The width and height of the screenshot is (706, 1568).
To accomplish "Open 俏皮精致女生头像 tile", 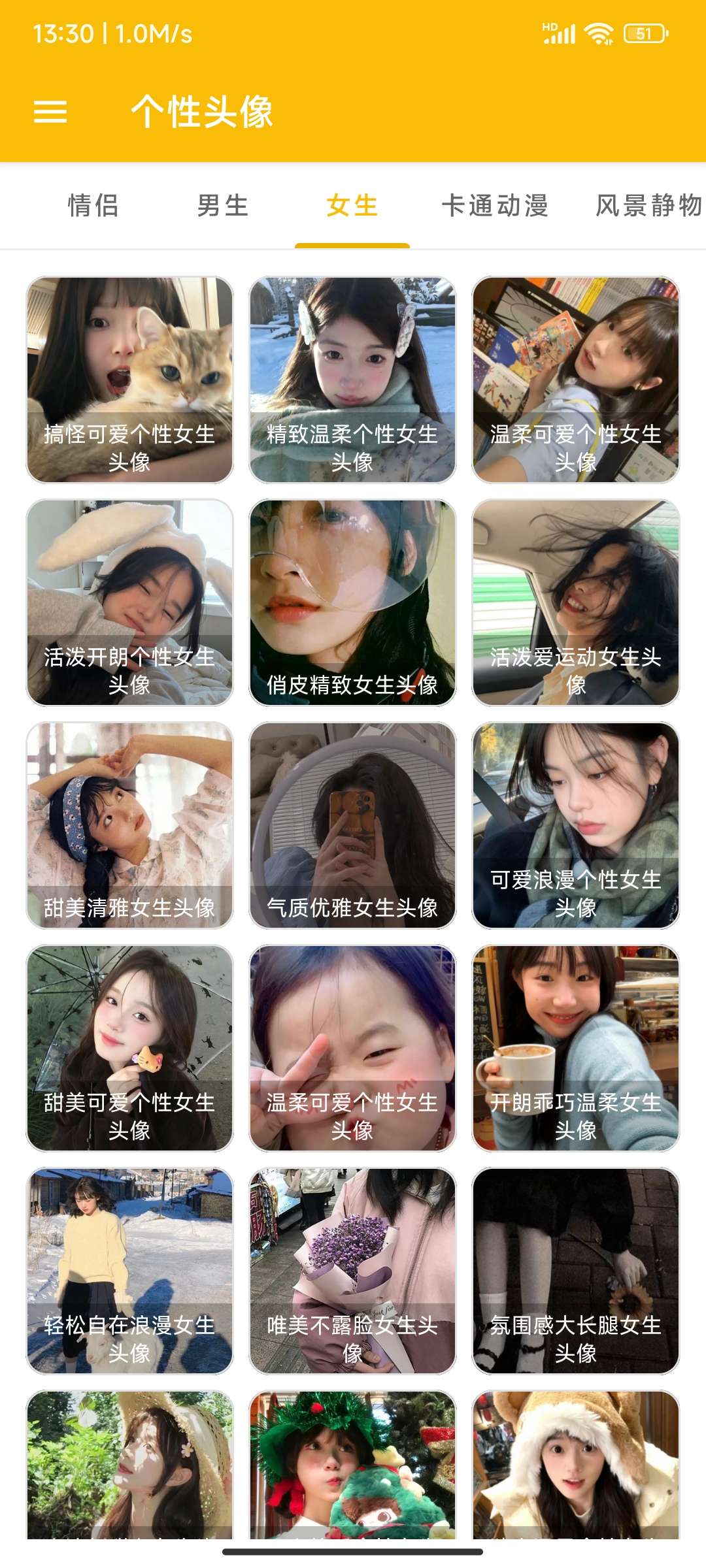I will (x=352, y=602).
